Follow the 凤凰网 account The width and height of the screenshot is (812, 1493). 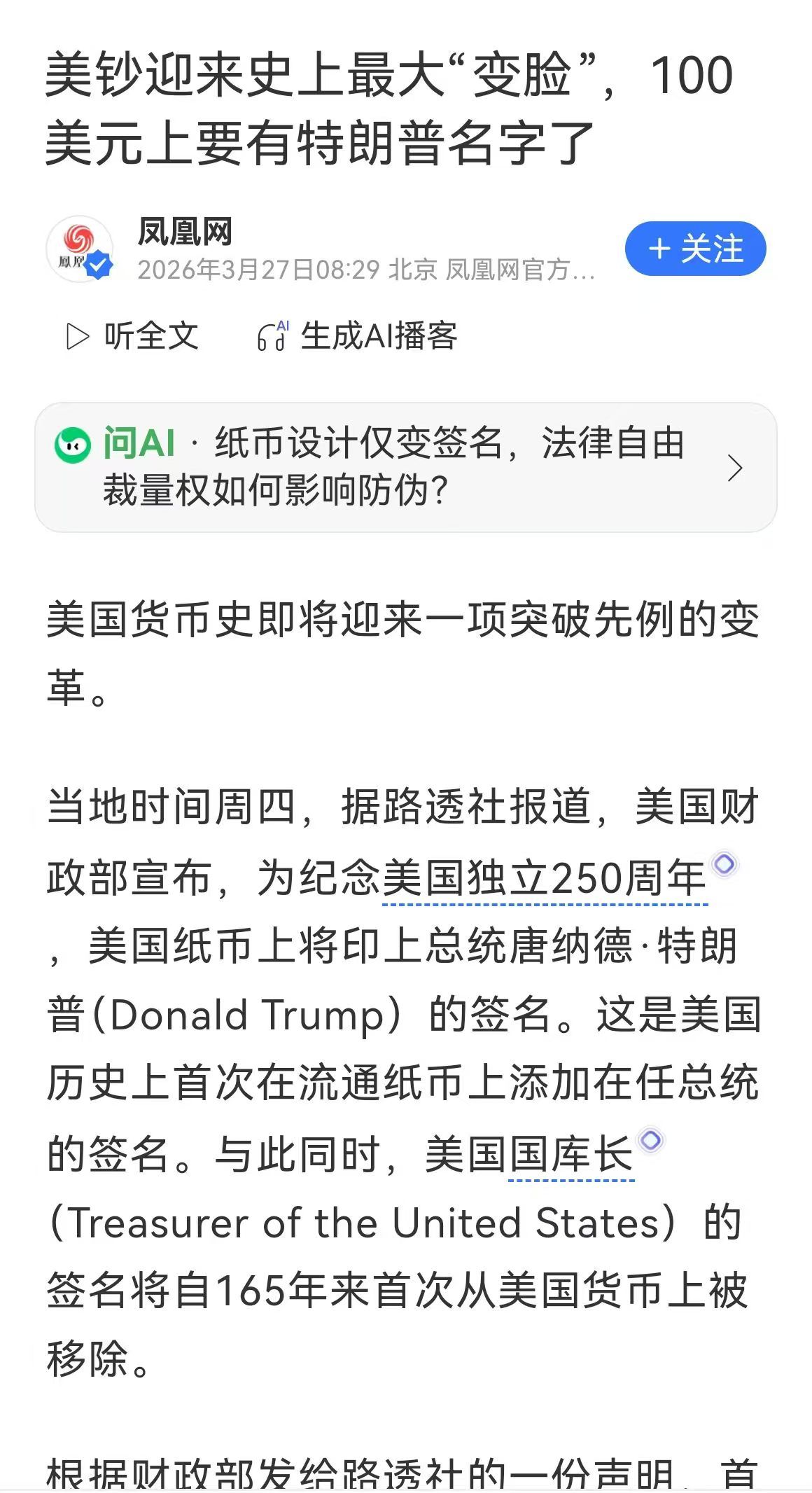[x=695, y=249]
